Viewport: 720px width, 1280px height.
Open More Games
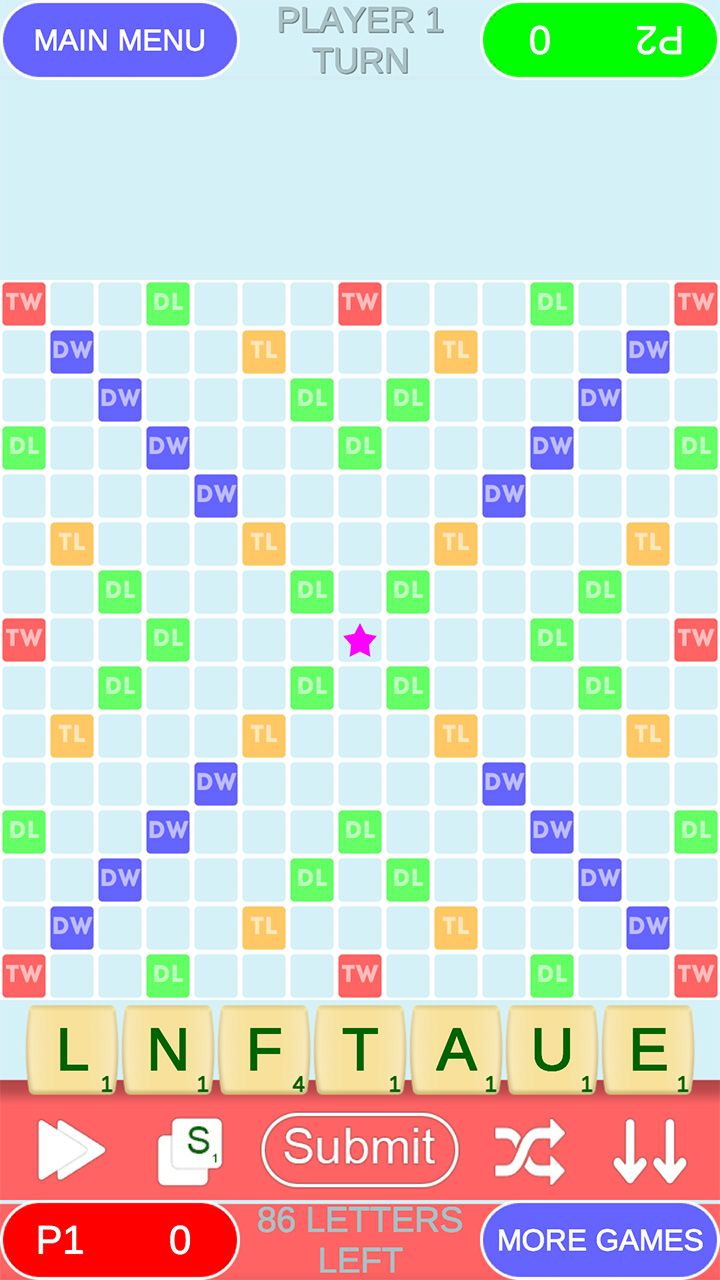coord(600,1240)
